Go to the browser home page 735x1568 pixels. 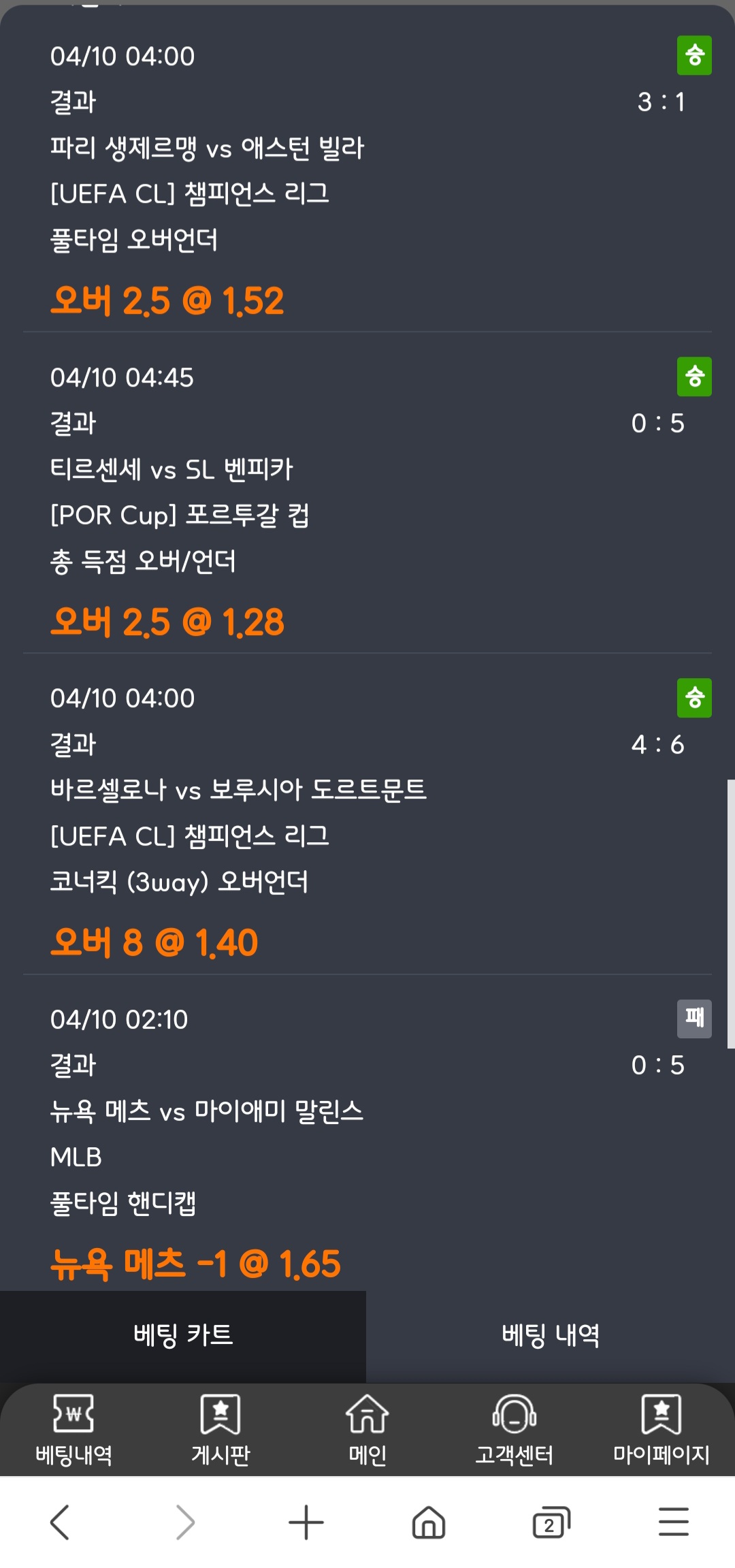[x=429, y=1522]
